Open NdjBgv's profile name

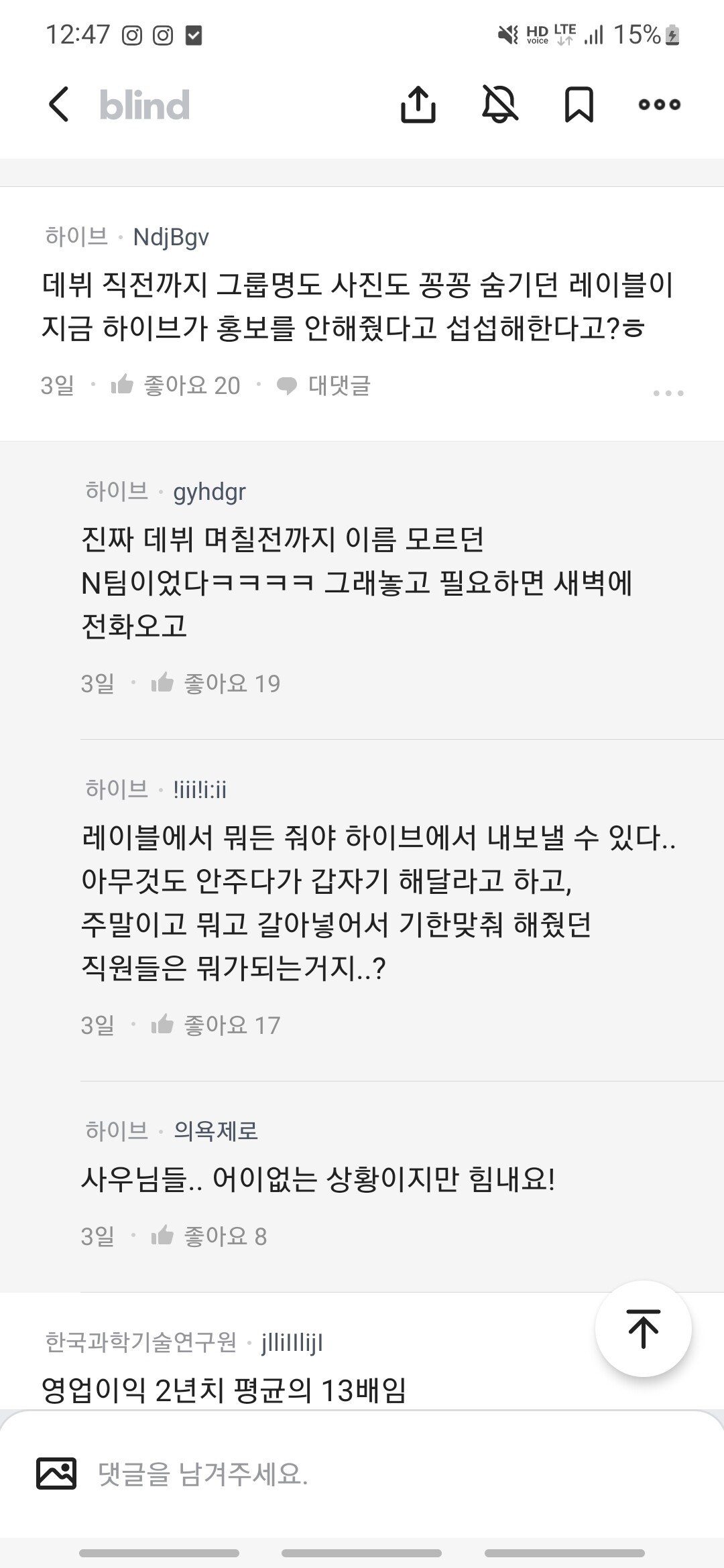pyautogui.click(x=172, y=236)
